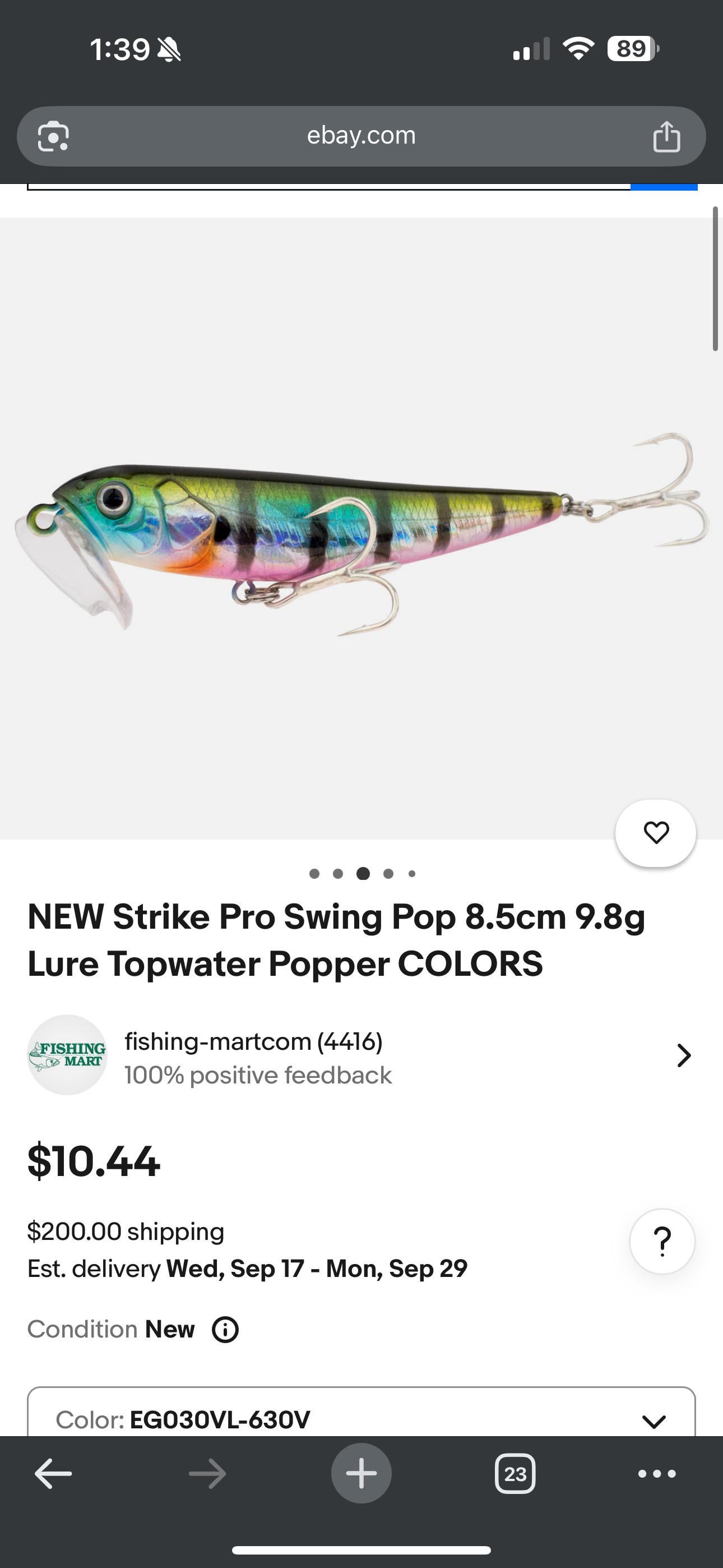Screen dimensions: 723x1568
Task: Open the browser more options menu
Action: click(x=656, y=1474)
